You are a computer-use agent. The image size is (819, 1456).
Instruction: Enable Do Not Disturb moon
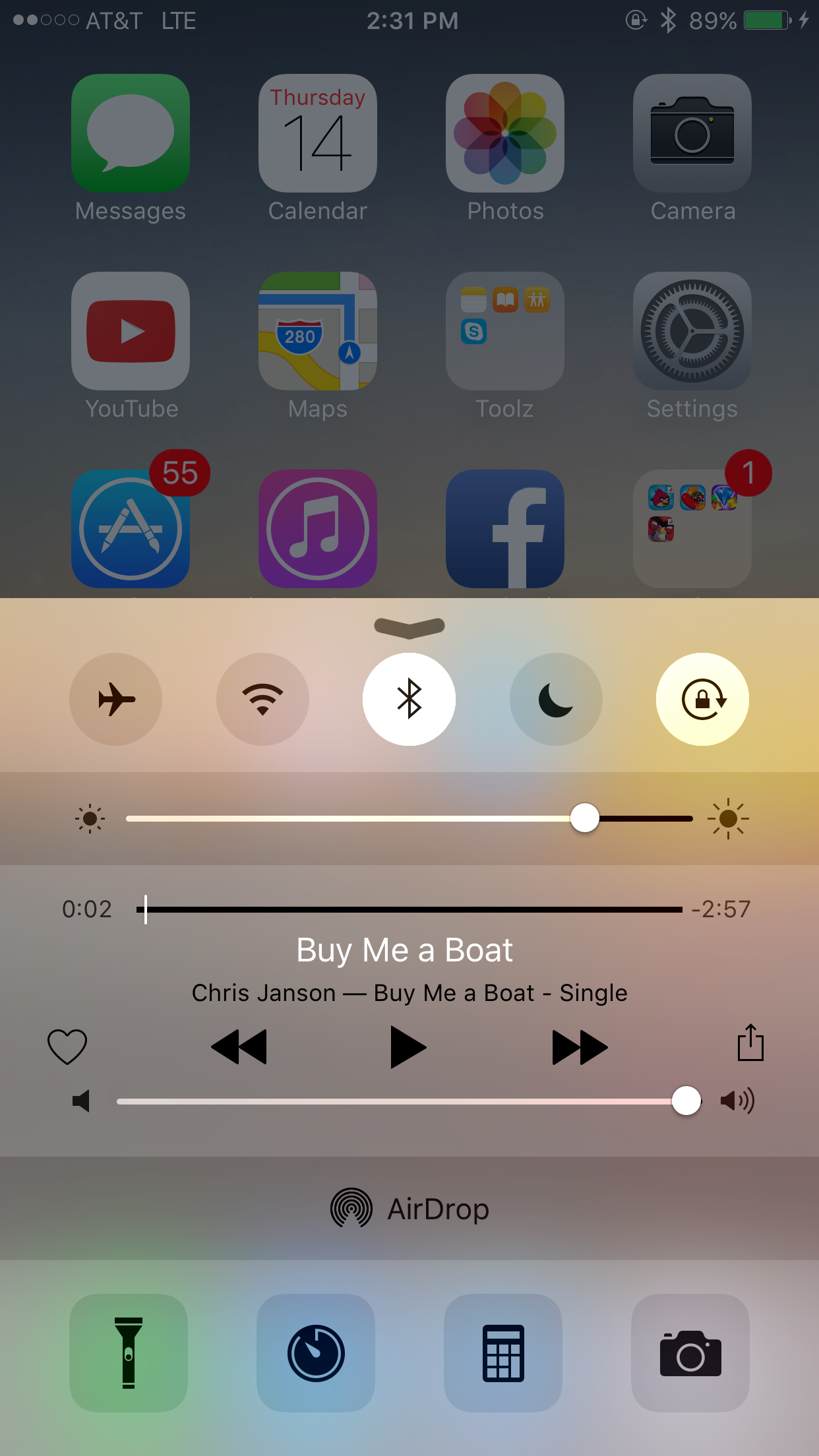click(x=556, y=699)
